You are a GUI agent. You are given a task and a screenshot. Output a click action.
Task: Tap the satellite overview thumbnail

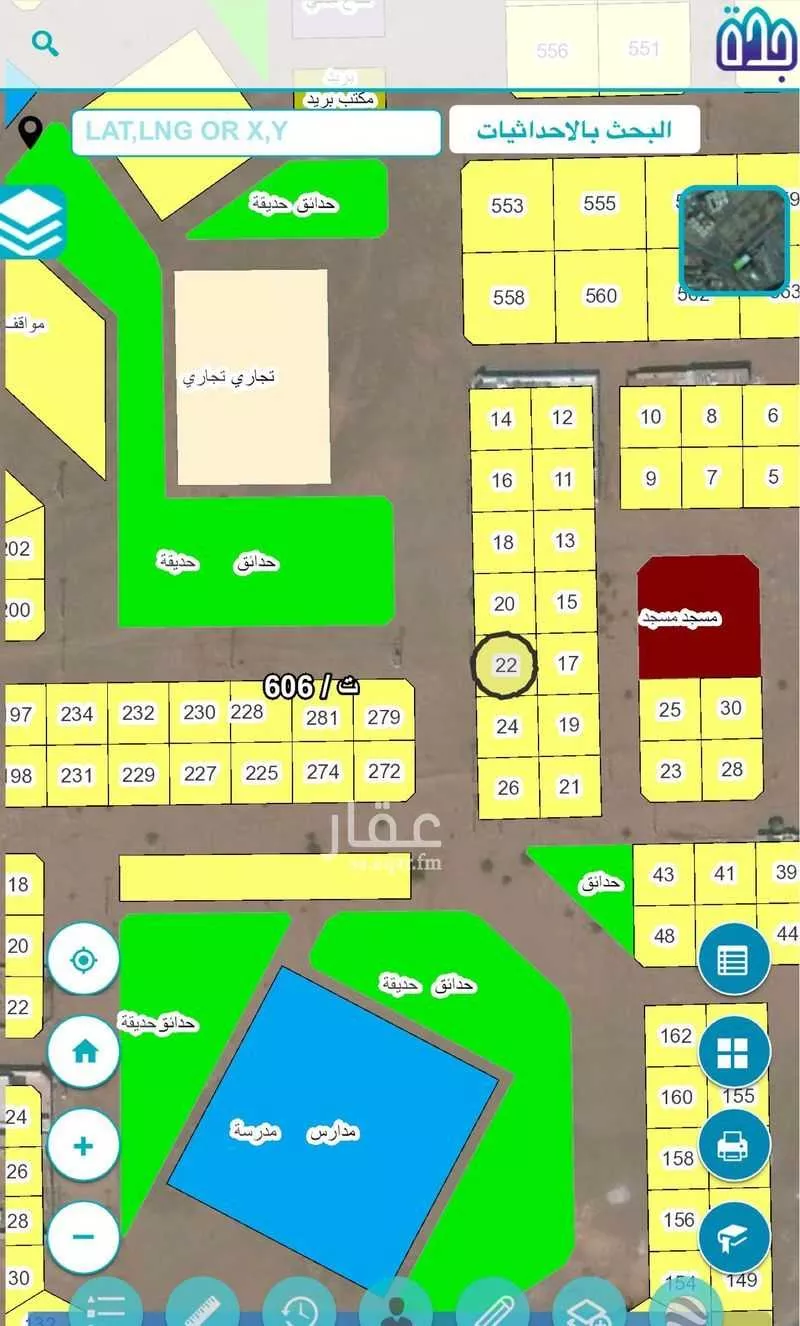(x=734, y=240)
